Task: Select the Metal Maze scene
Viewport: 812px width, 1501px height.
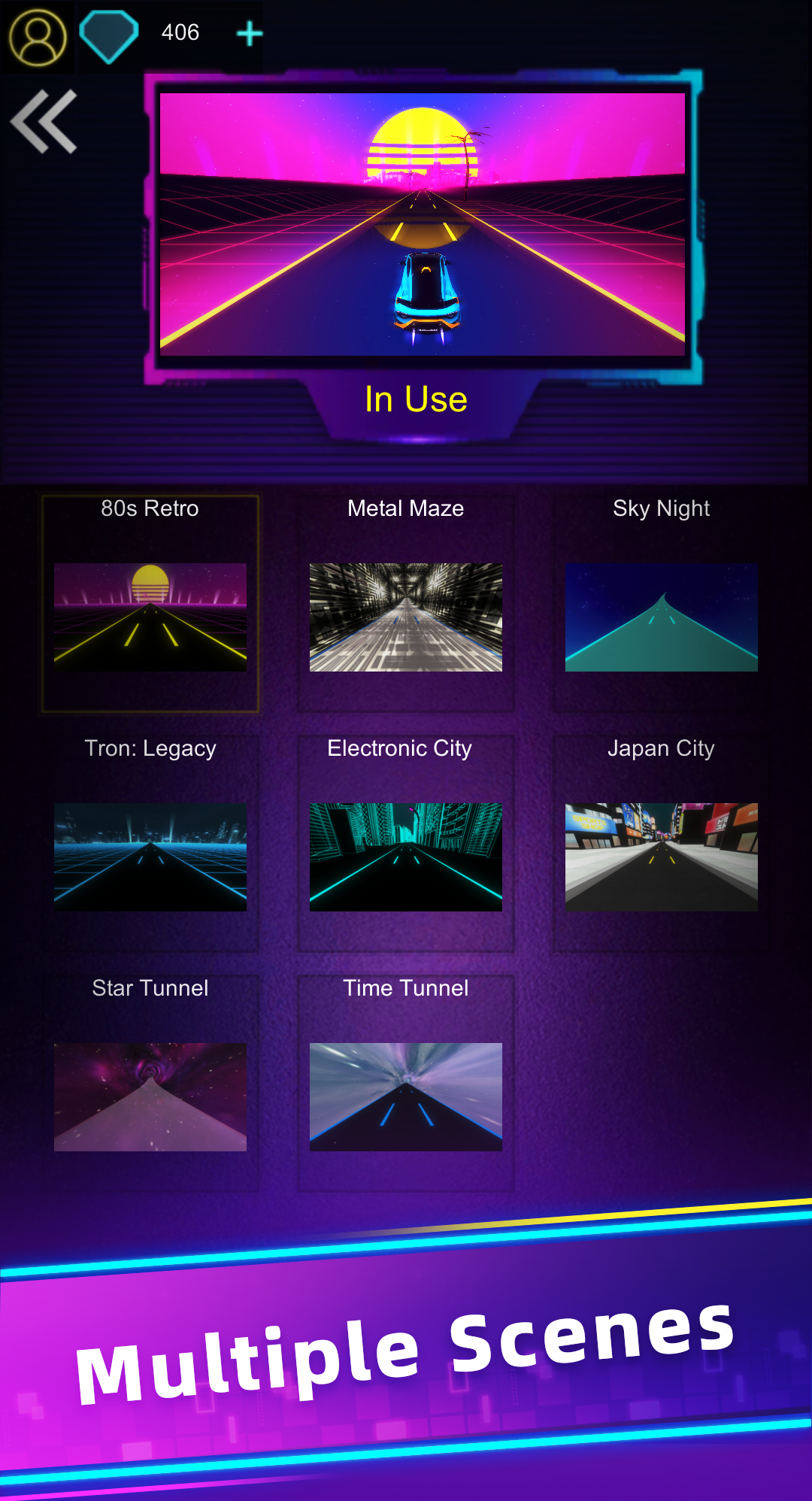Action: click(405, 617)
